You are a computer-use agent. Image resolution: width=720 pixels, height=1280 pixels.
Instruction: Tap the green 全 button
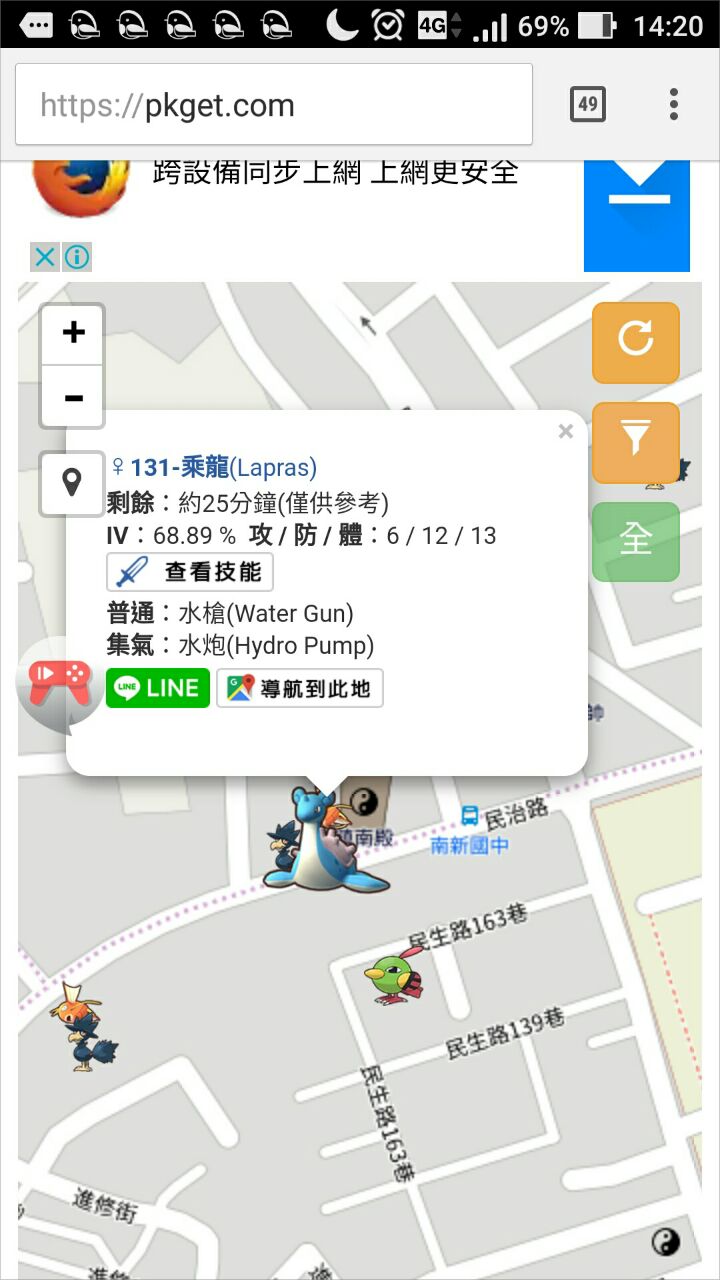pyautogui.click(x=636, y=541)
